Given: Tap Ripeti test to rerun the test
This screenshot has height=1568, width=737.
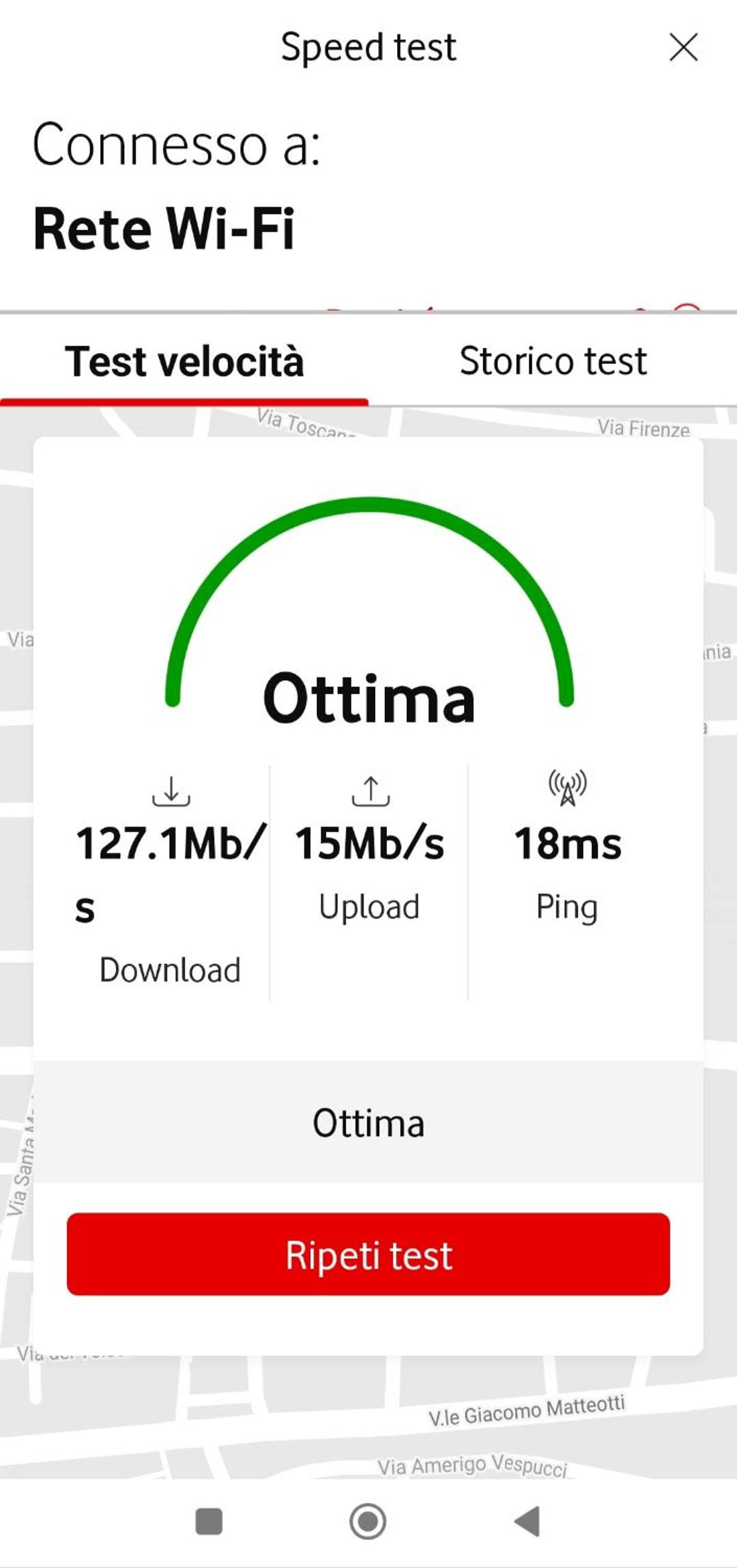Looking at the screenshot, I should [369, 1255].
